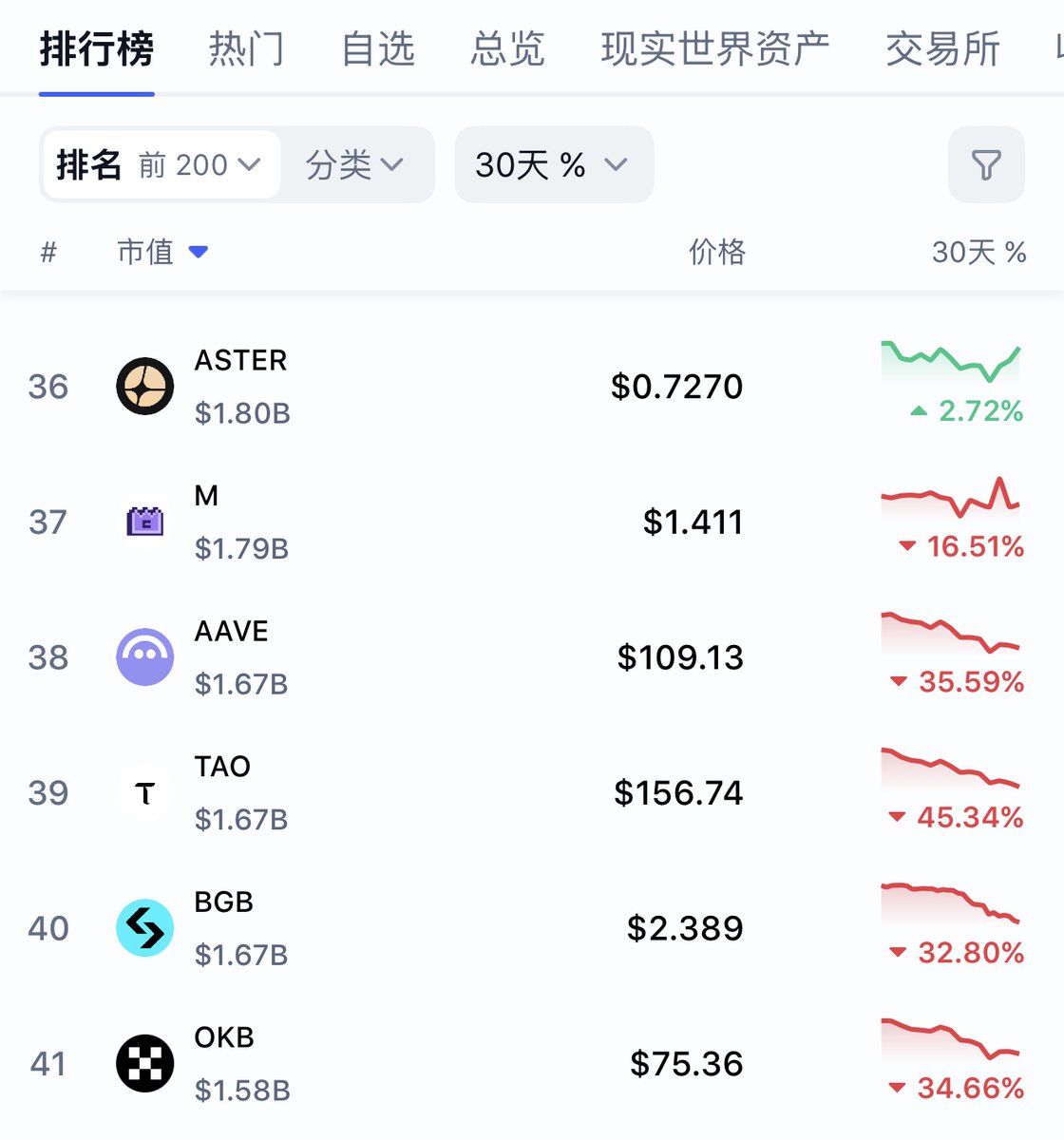Change the 30天 % time range
The width and height of the screenshot is (1064, 1140).
[553, 165]
